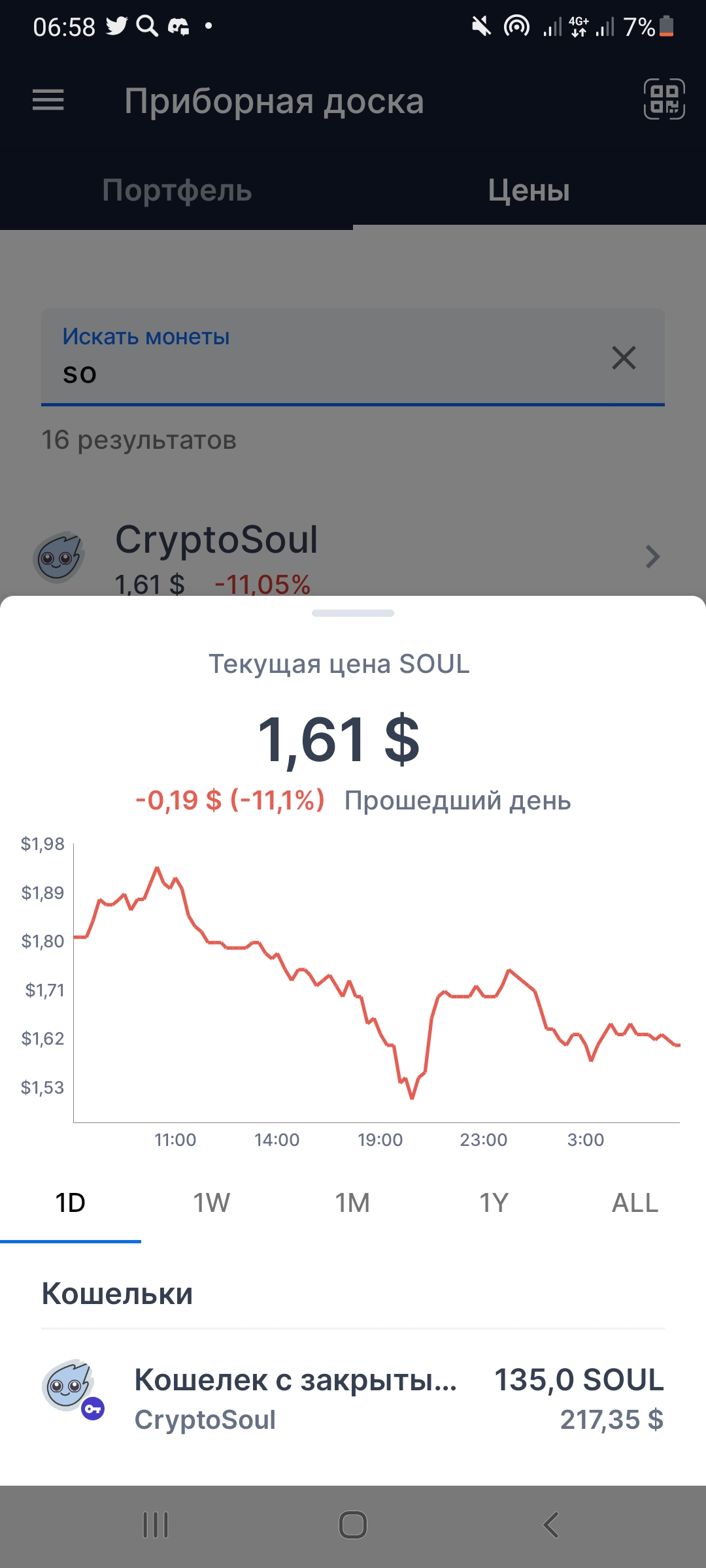Open the Twitter icon in the status bar
This screenshot has width=706, height=1568.
(x=115, y=27)
